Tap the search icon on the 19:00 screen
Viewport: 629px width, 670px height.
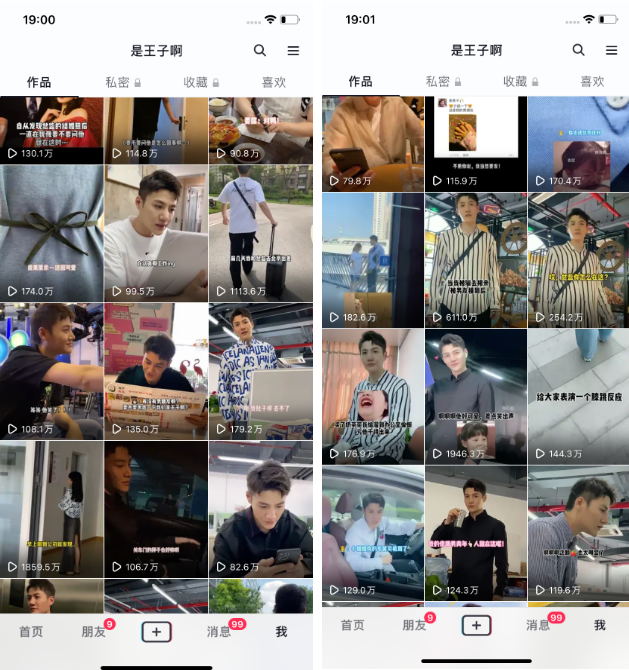[260, 50]
